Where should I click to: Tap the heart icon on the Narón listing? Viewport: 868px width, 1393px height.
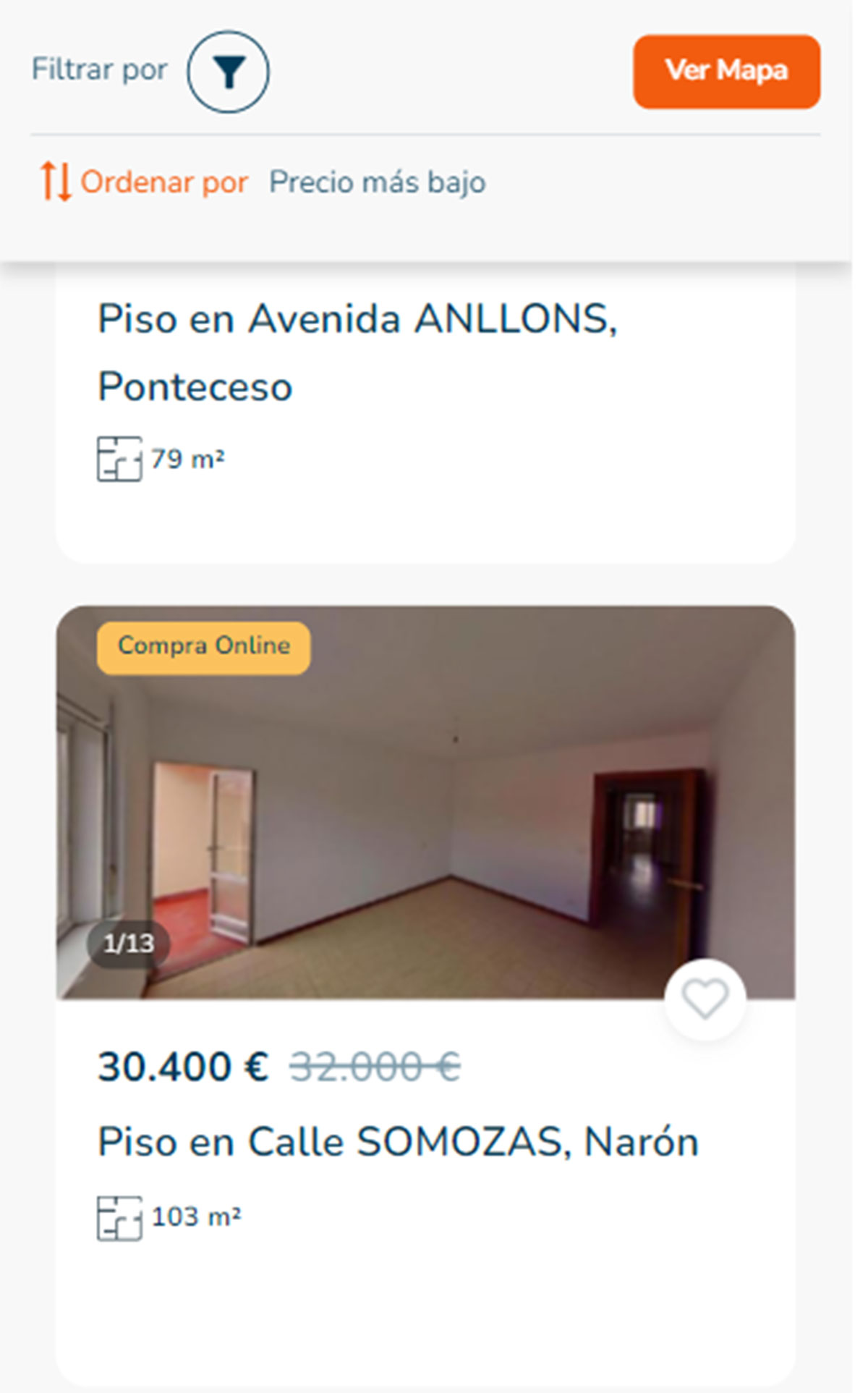(704, 998)
